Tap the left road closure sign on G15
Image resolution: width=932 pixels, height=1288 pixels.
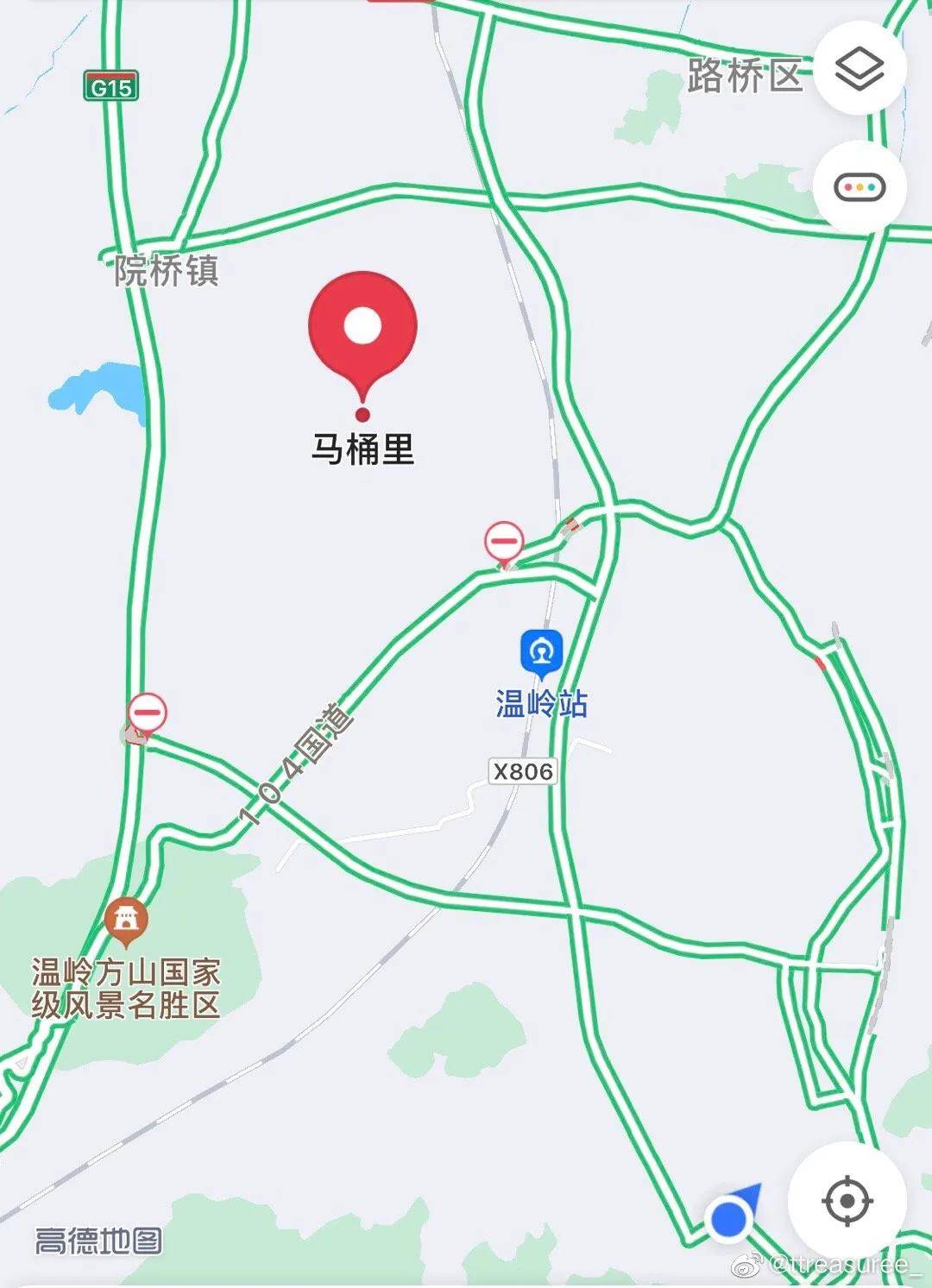point(147,713)
